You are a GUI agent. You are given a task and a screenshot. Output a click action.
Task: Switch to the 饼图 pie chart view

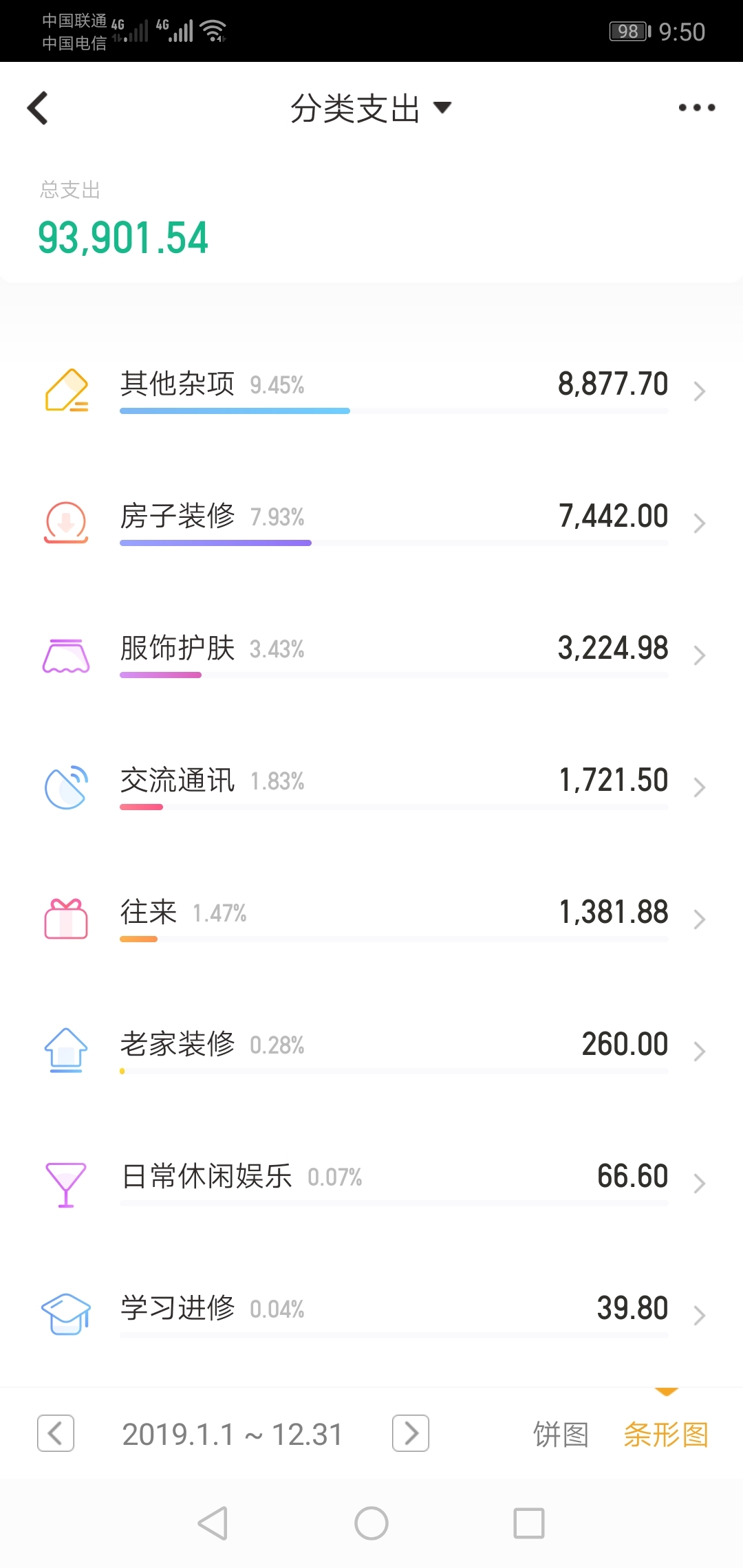click(x=561, y=1435)
